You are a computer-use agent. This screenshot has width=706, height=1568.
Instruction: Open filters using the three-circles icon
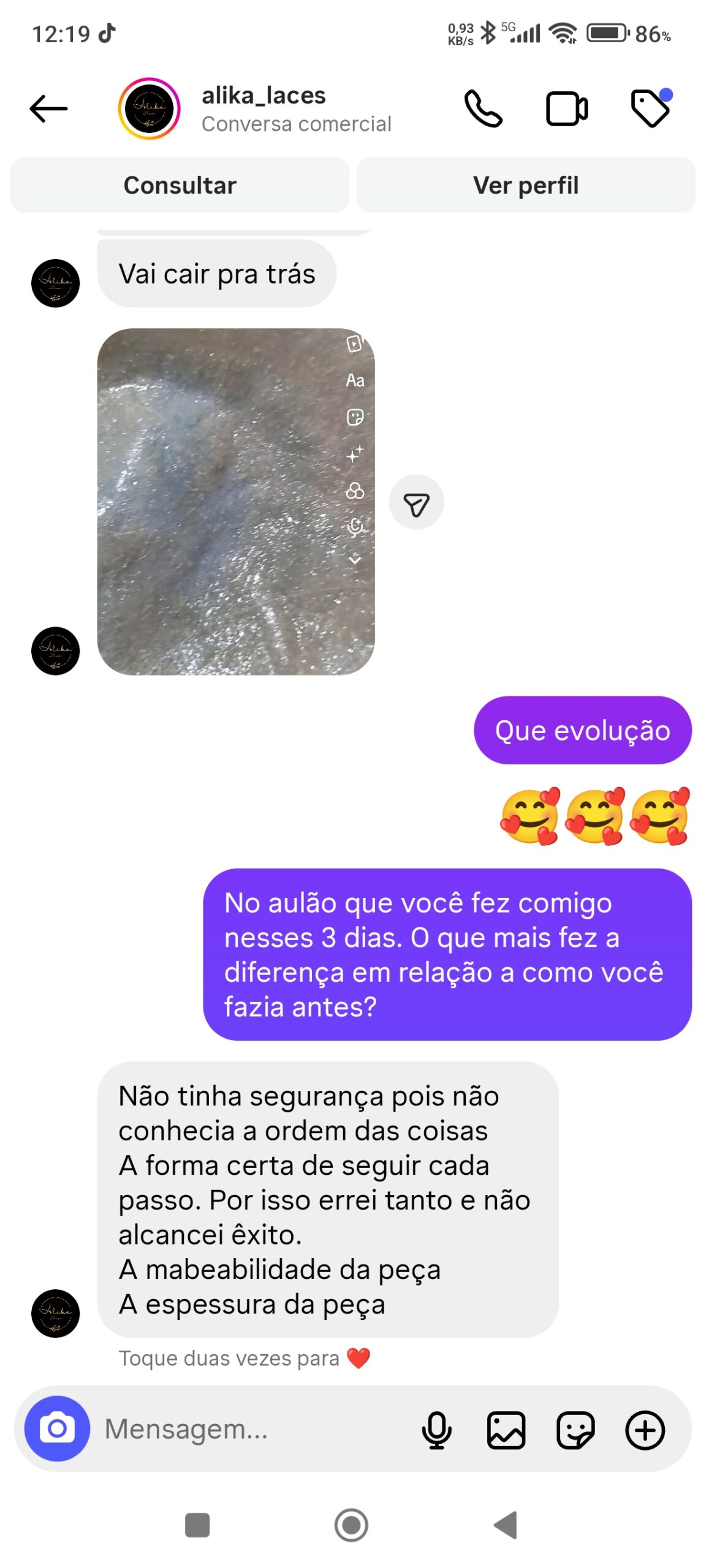tap(354, 490)
